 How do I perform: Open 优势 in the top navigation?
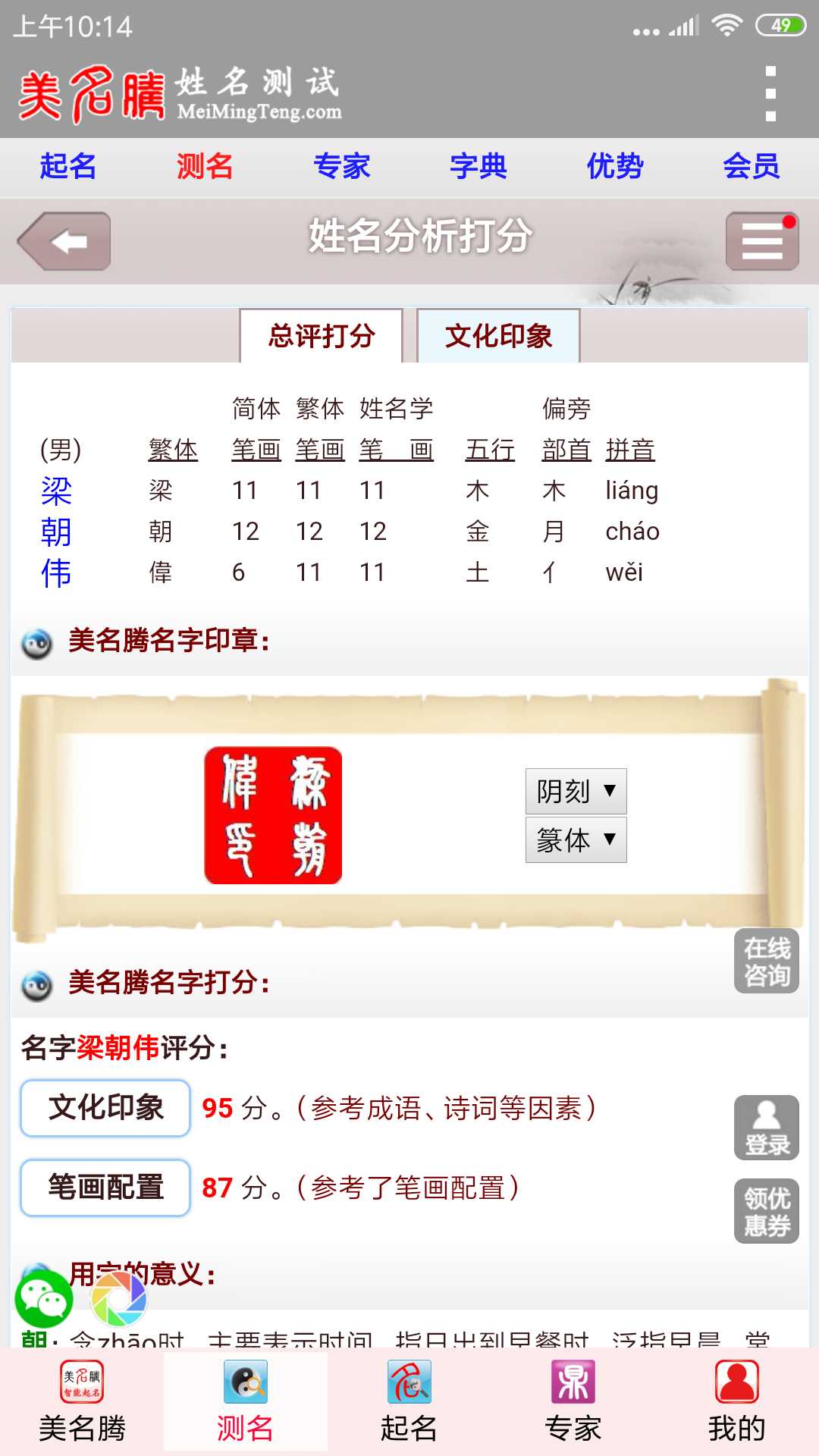[615, 166]
